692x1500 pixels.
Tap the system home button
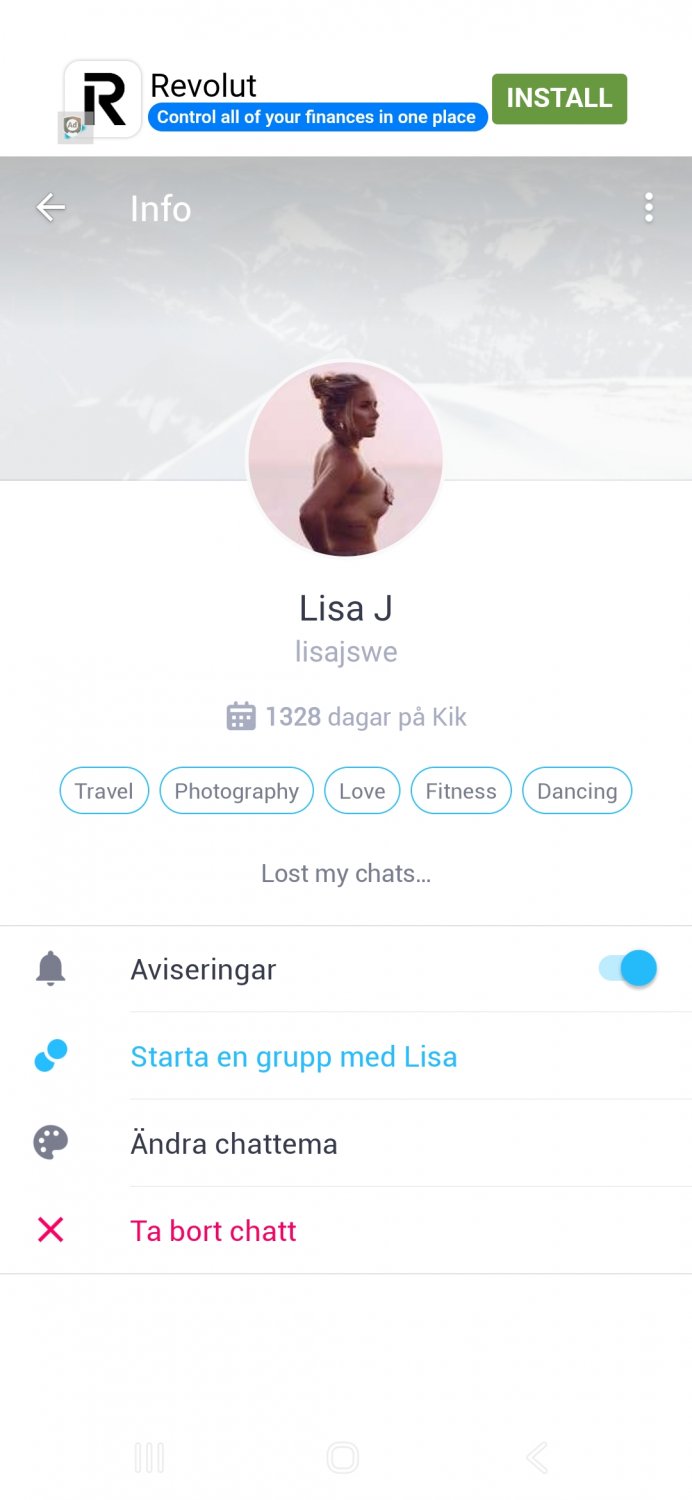342,1457
